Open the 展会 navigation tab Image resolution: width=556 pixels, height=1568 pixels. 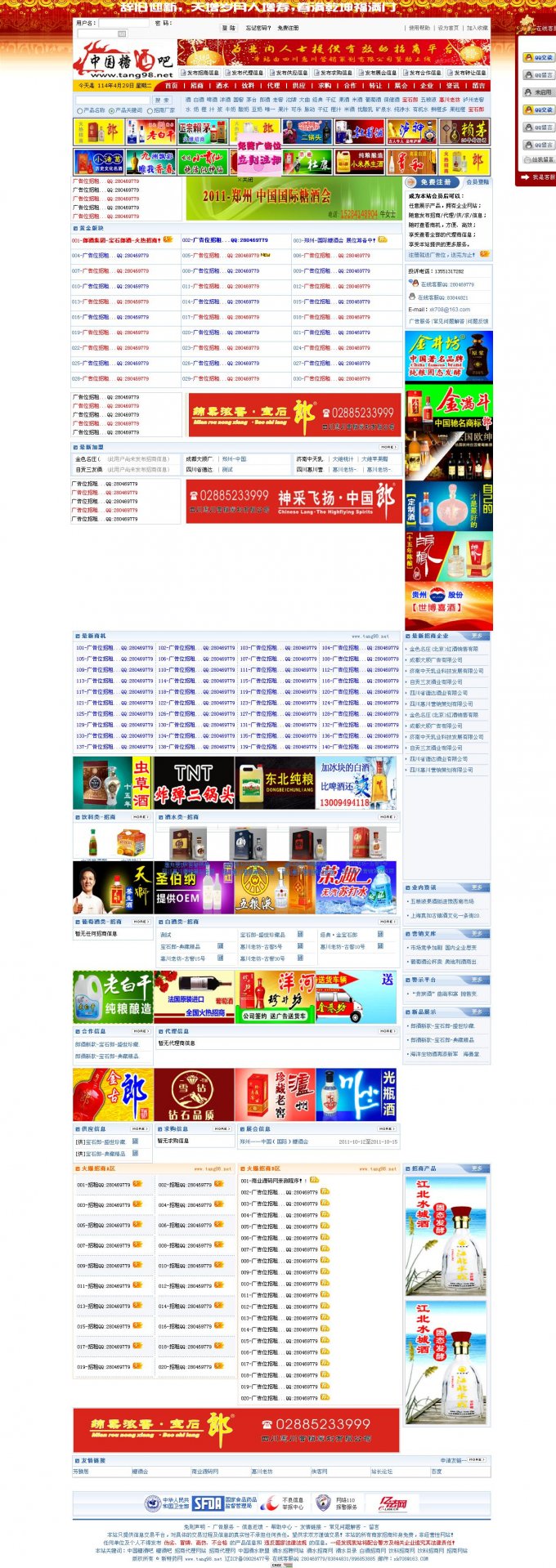(x=401, y=85)
